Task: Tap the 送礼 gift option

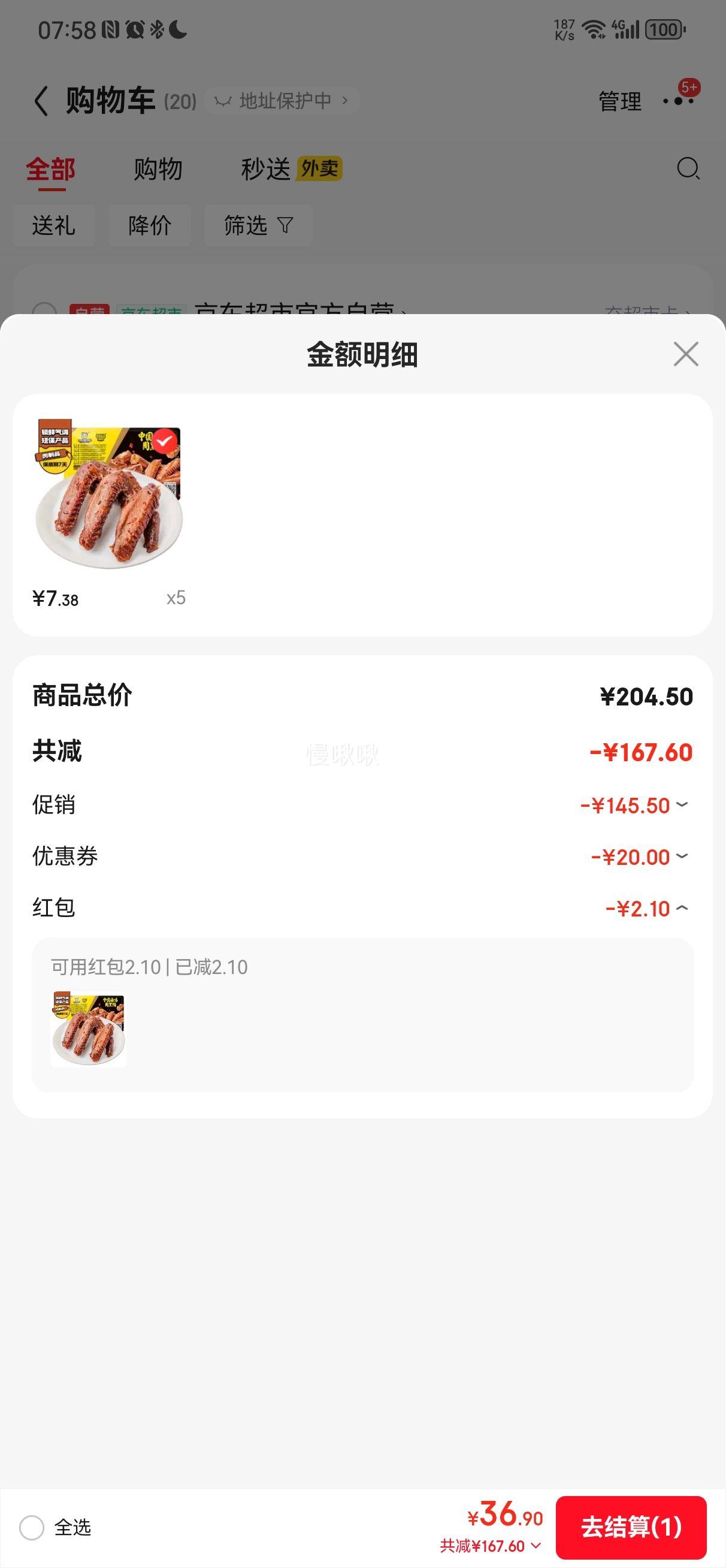Action: pos(53,225)
